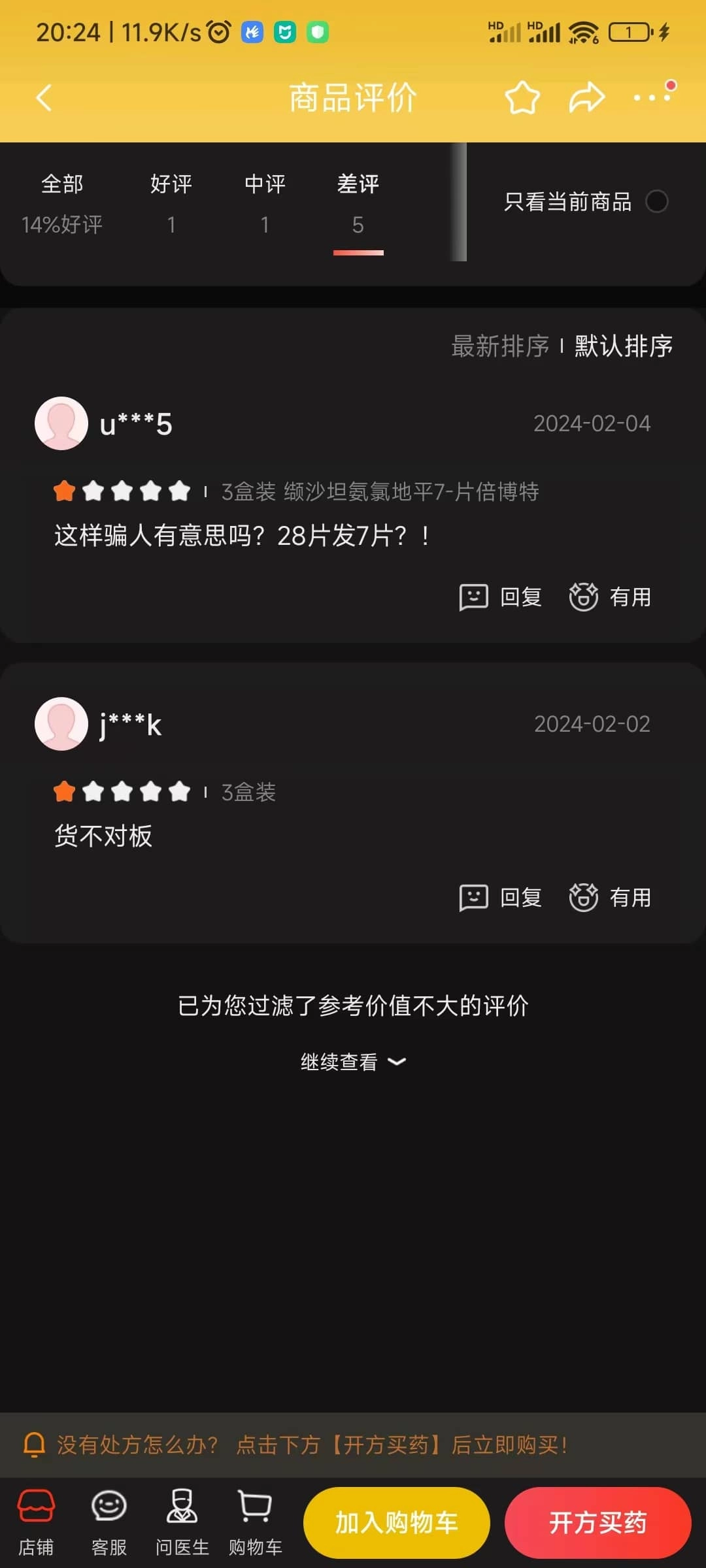Mark j***k's review as 有用

[610, 897]
